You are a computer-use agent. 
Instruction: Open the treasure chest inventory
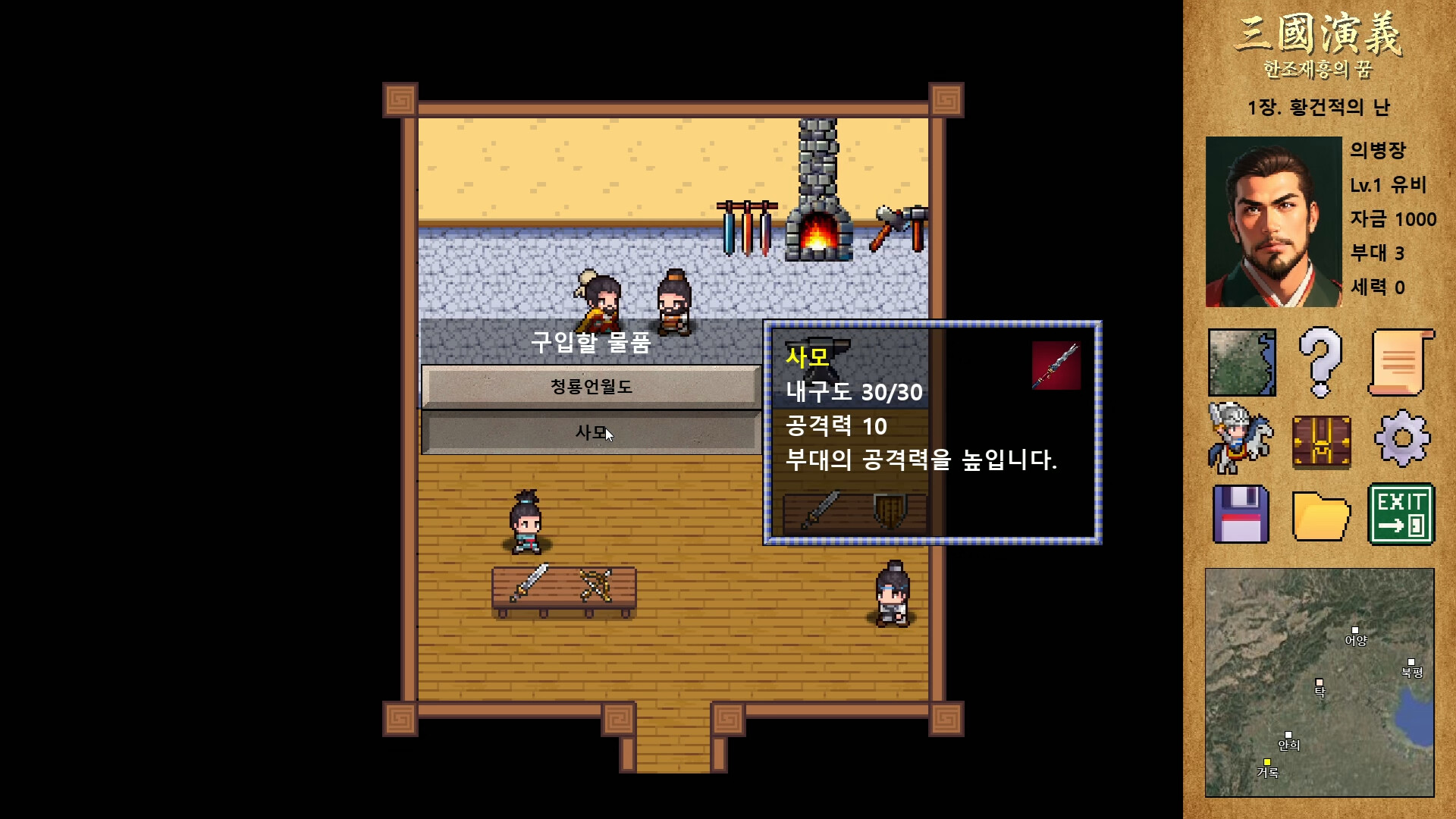tap(1321, 441)
